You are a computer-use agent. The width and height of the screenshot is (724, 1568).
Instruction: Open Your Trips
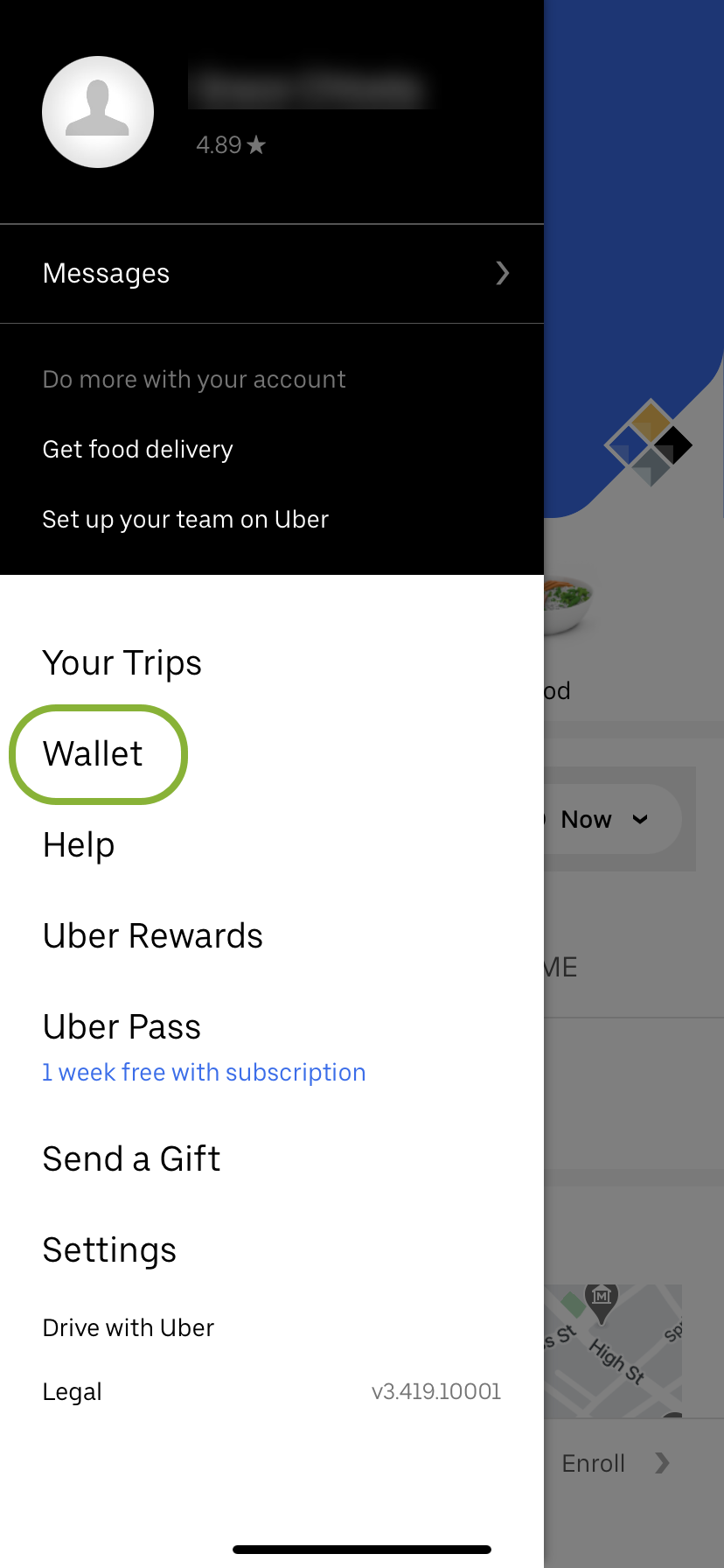click(122, 662)
